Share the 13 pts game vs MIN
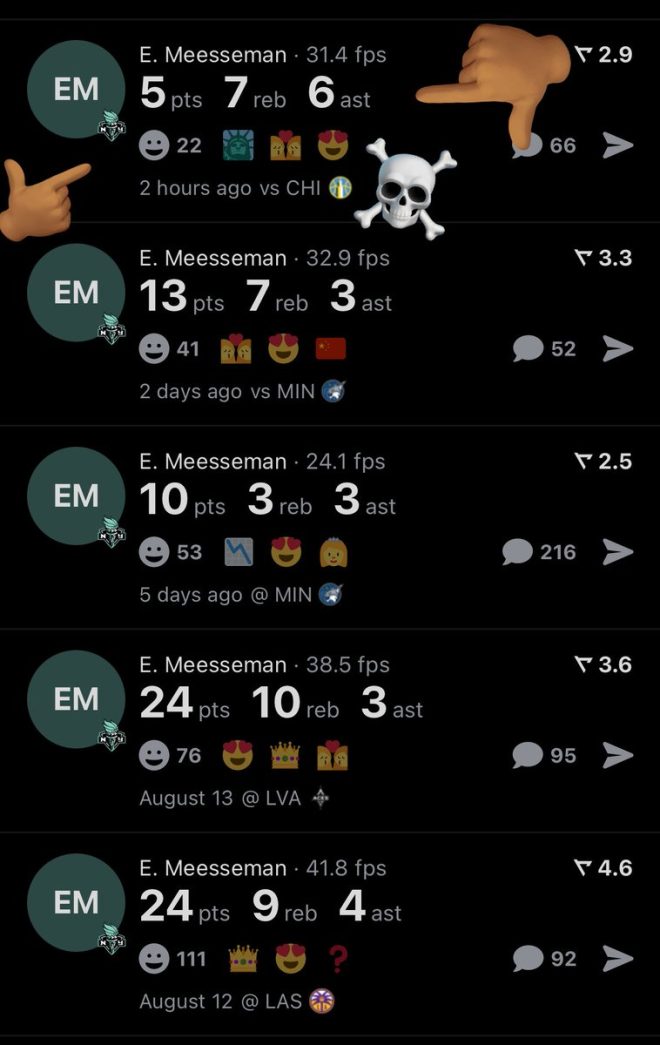660x1045 pixels. [x=618, y=349]
